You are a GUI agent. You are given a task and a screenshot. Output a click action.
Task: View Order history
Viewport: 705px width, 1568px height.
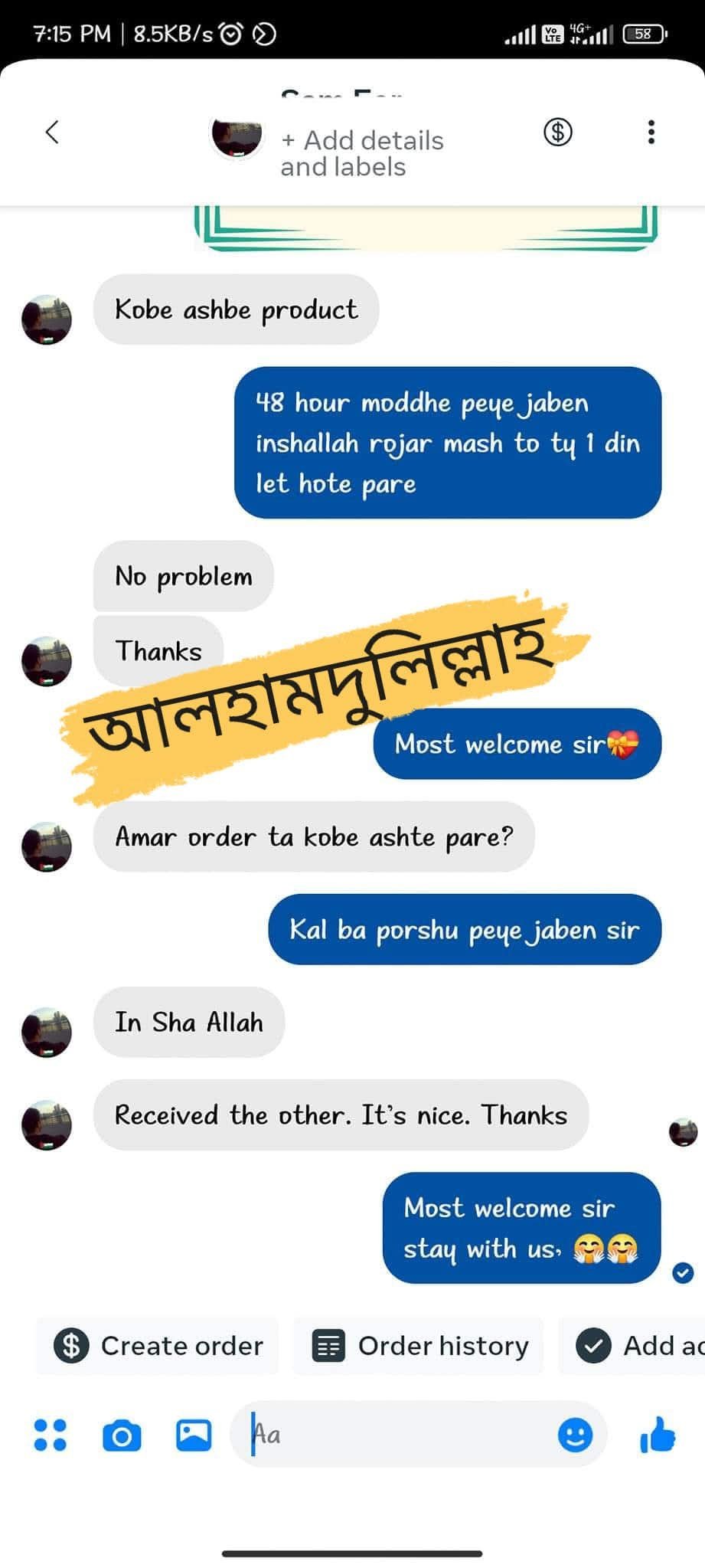(x=419, y=1346)
